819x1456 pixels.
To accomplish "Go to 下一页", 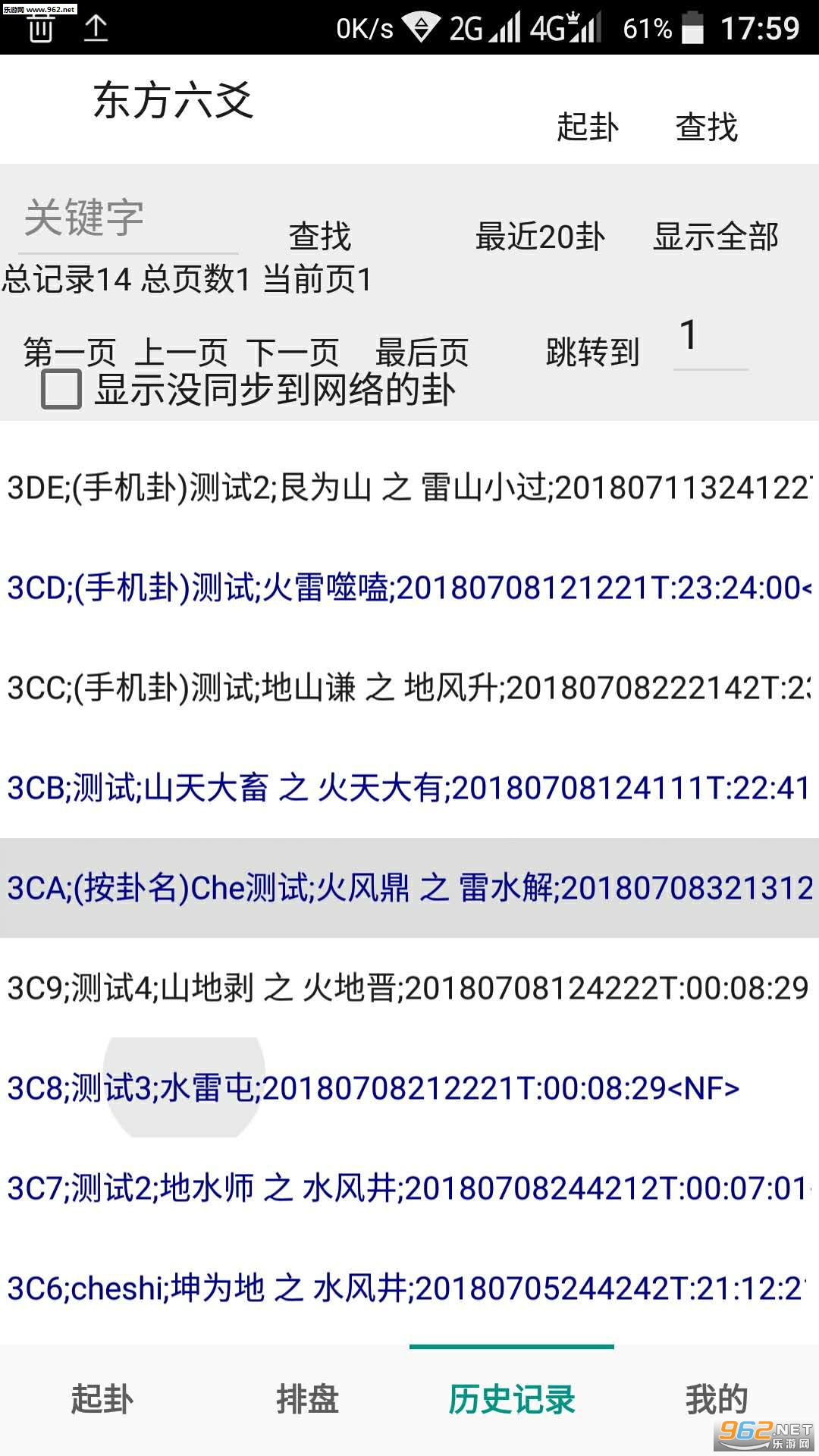I will (x=293, y=352).
